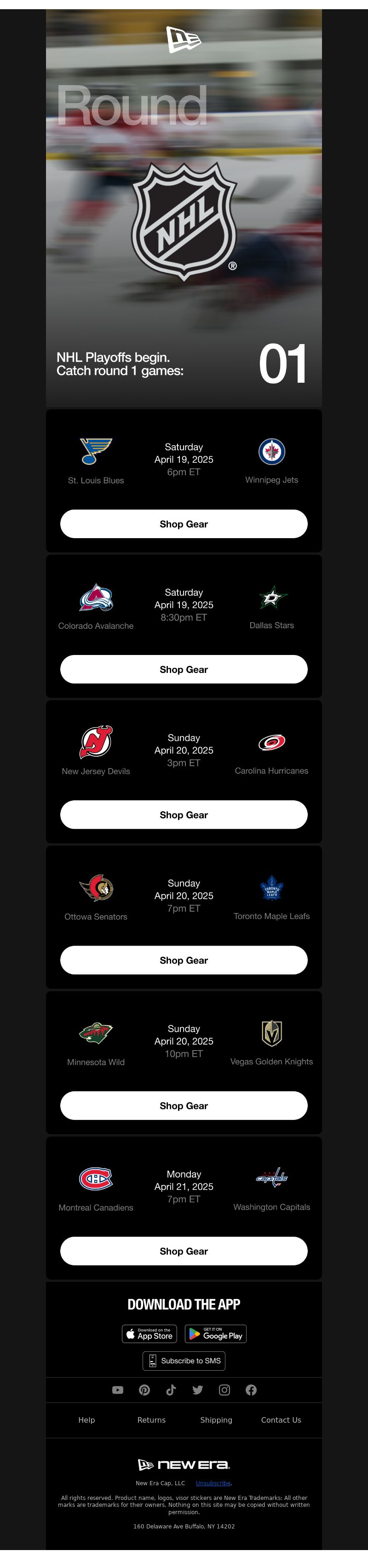
Task: Shop gear for Avalanche vs Stars game
Action: [184, 669]
